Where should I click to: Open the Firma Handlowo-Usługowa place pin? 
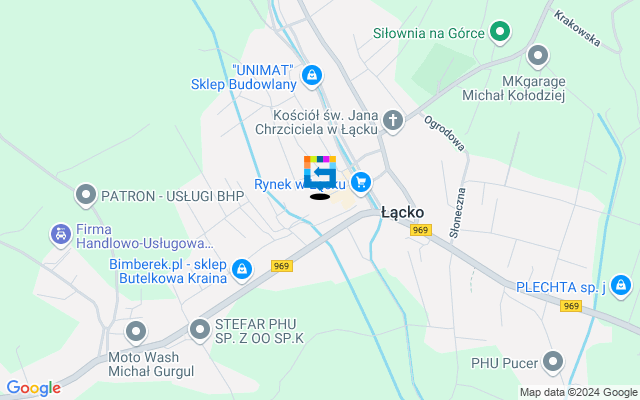(59, 234)
